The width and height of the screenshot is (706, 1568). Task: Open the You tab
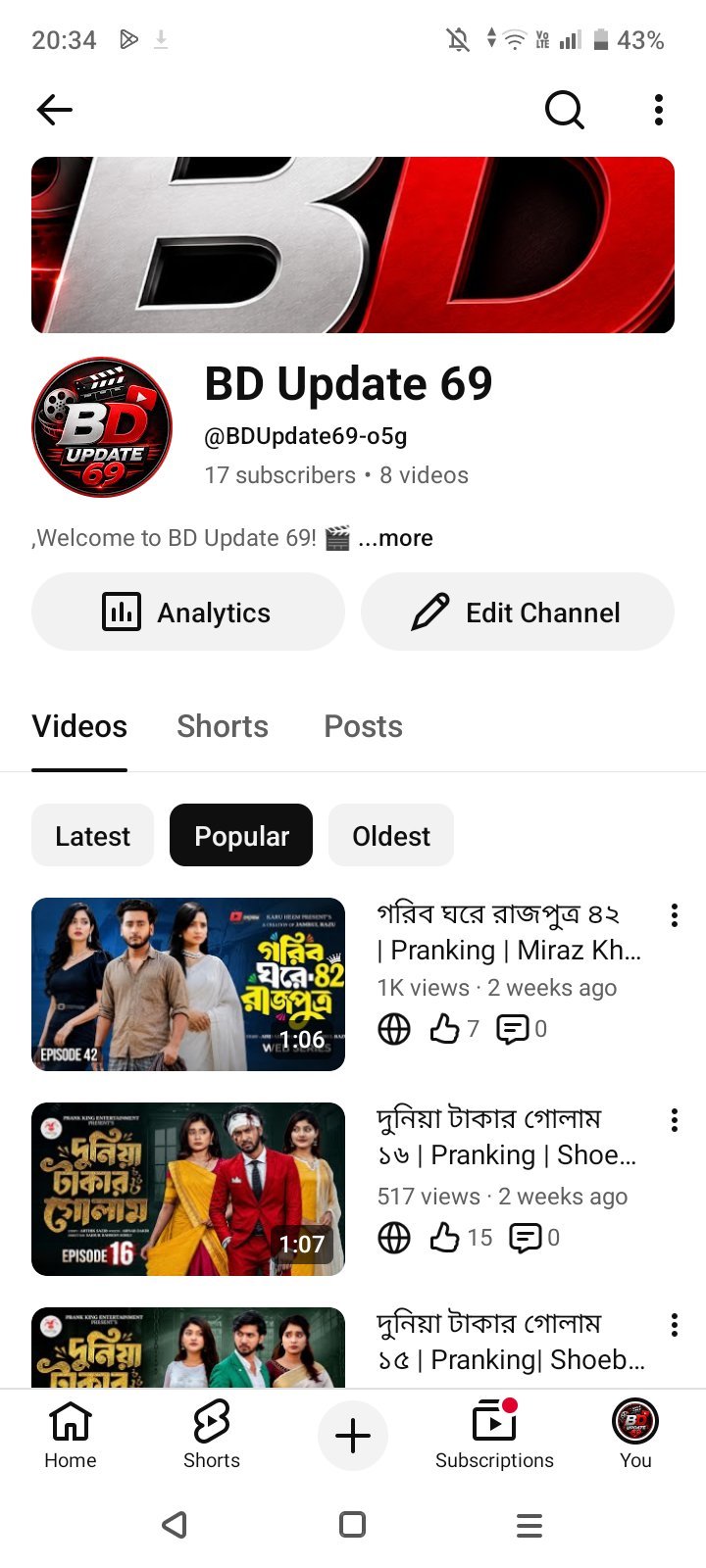click(635, 1435)
